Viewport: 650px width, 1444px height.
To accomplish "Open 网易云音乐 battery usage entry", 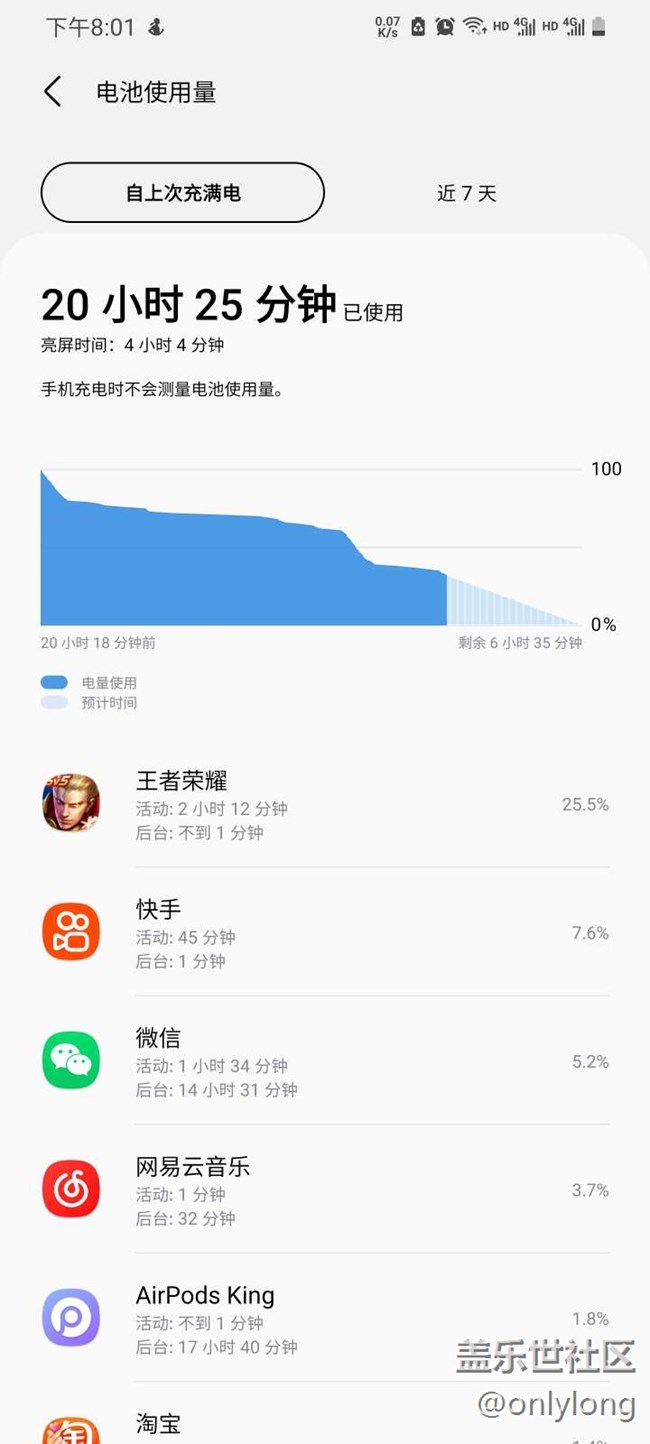I will pos(325,1190).
